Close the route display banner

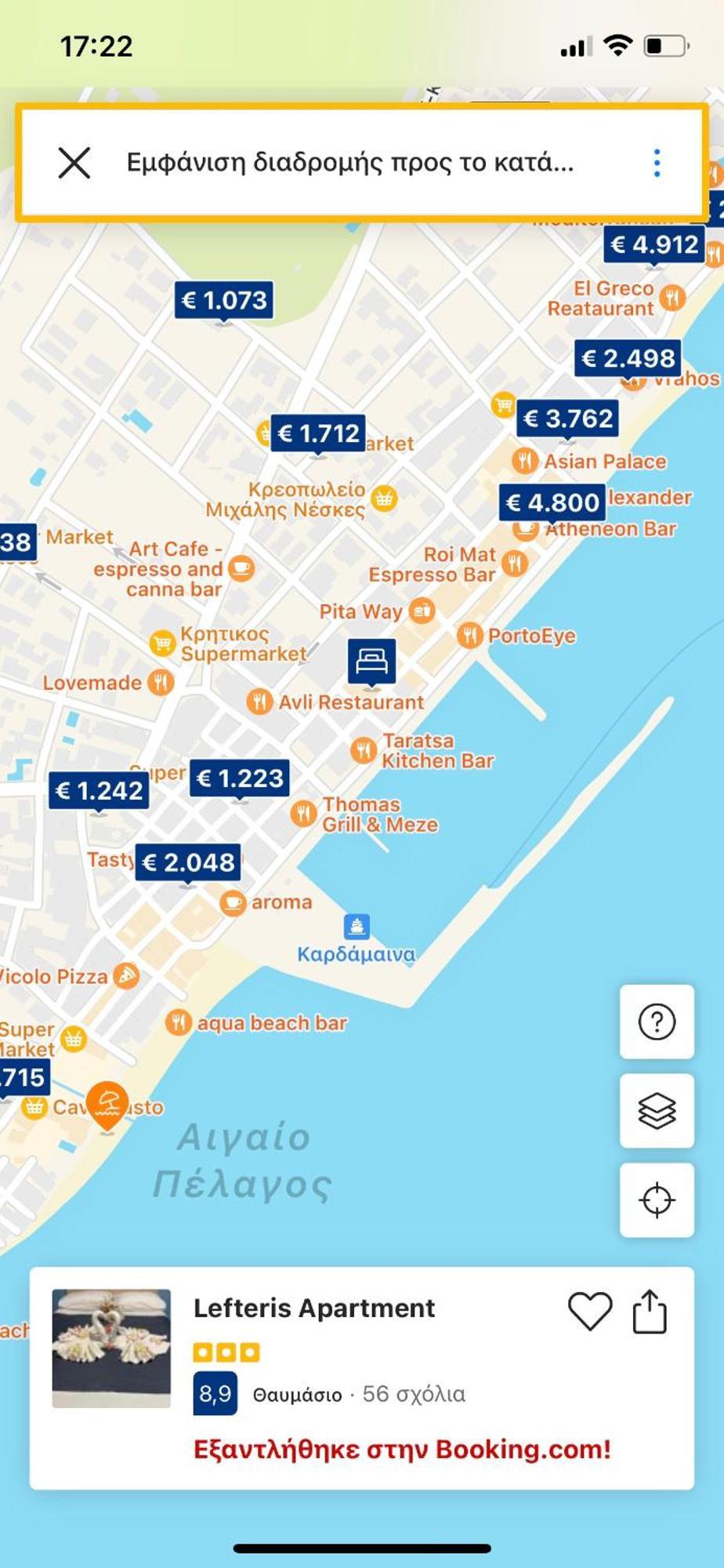click(x=74, y=163)
